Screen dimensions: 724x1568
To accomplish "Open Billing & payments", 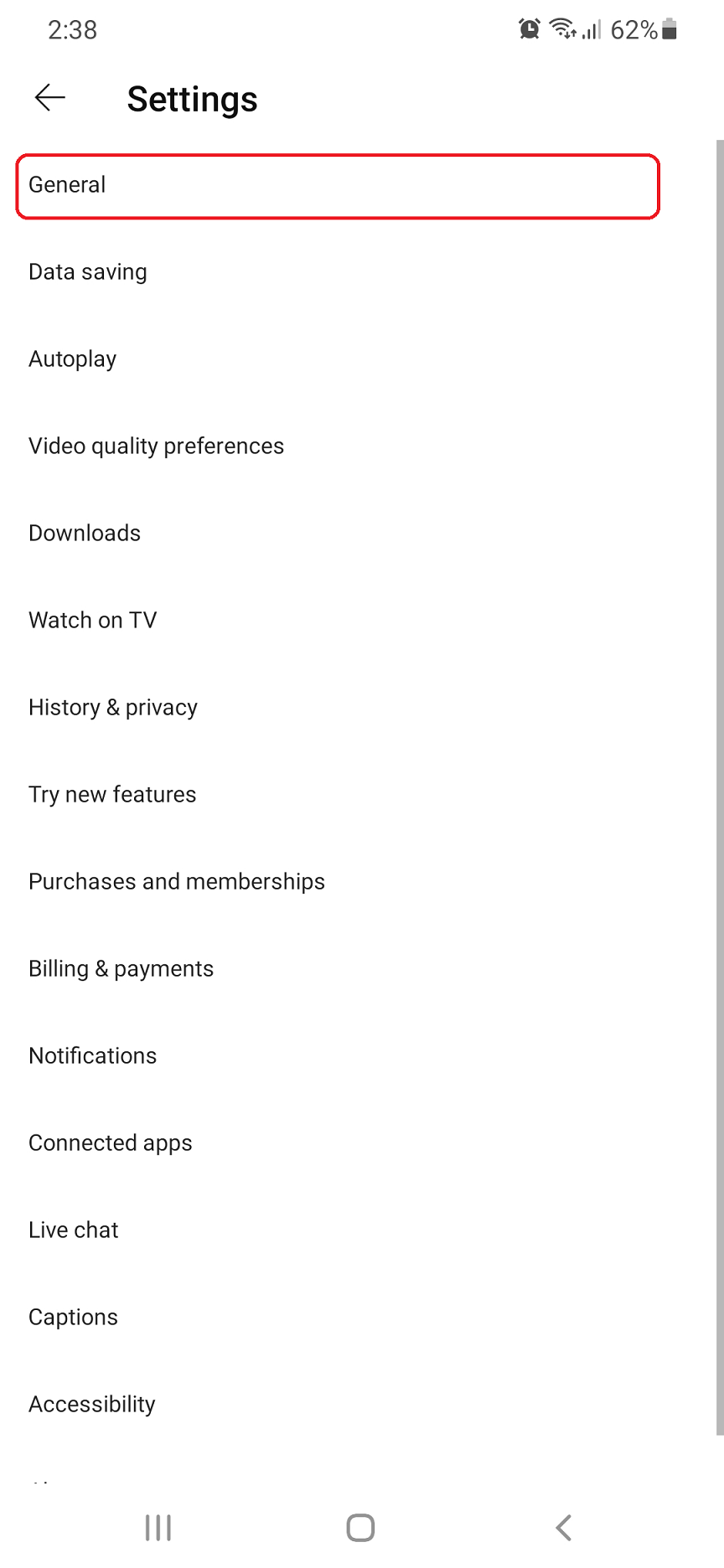I will click(x=121, y=968).
